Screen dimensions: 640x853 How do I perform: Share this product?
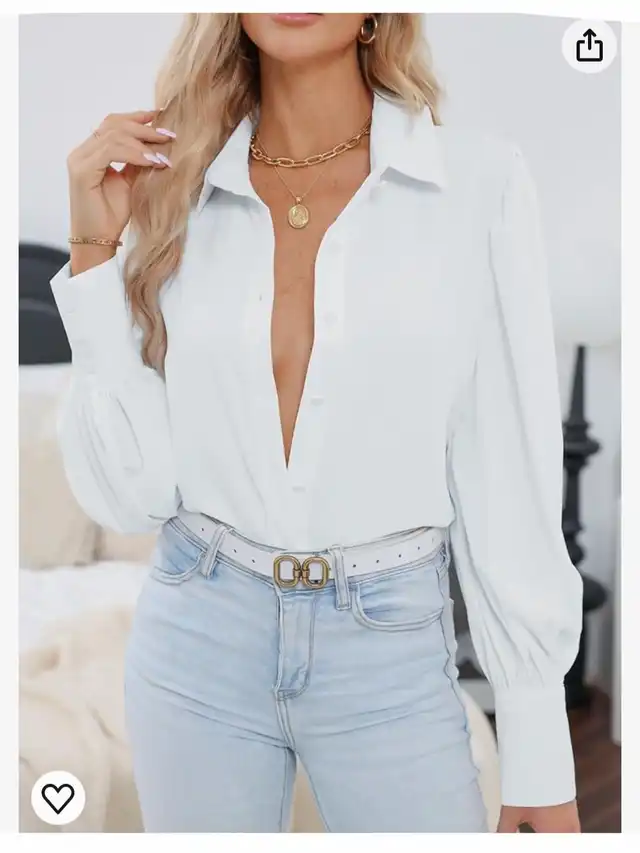[589, 45]
